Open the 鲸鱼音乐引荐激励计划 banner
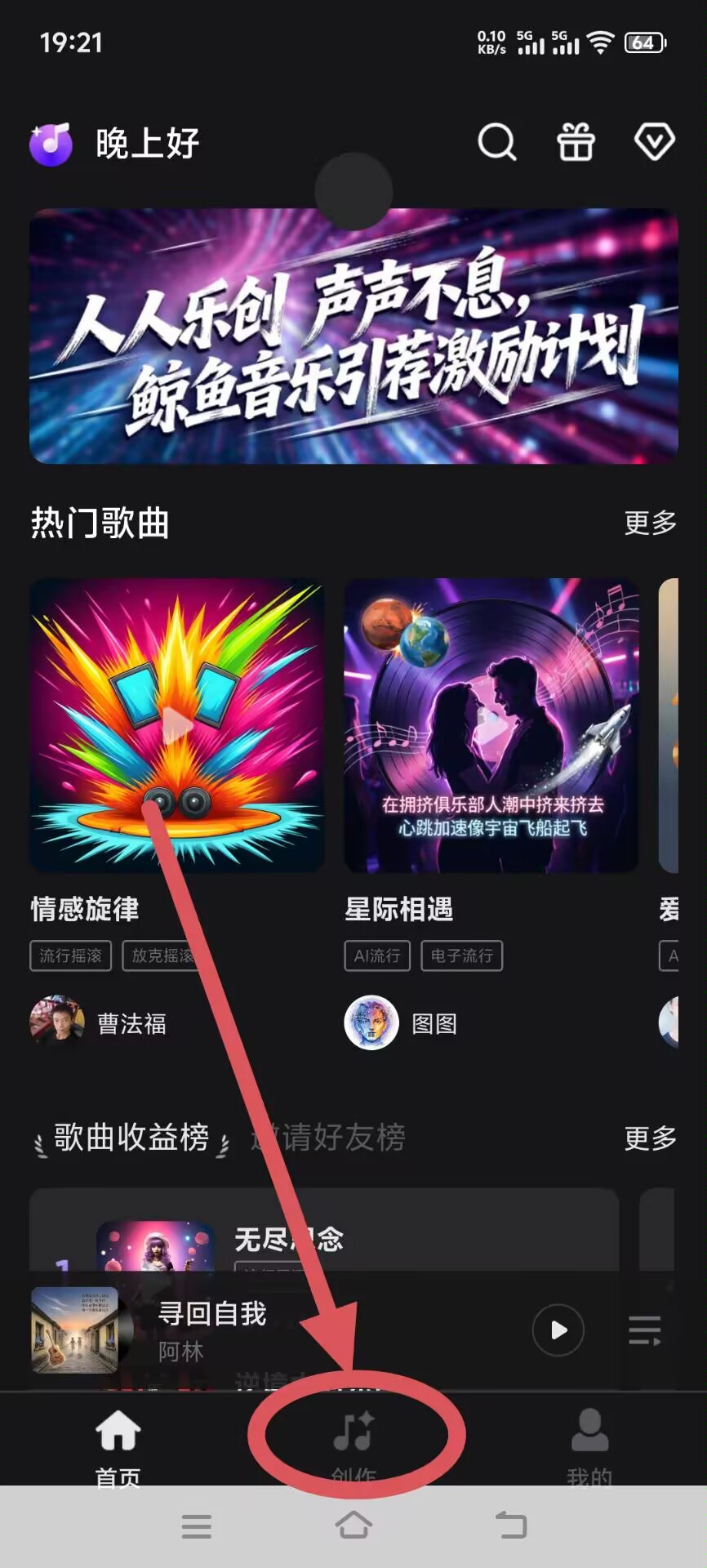Image resolution: width=707 pixels, height=1568 pixels. [x=353, y=336]
